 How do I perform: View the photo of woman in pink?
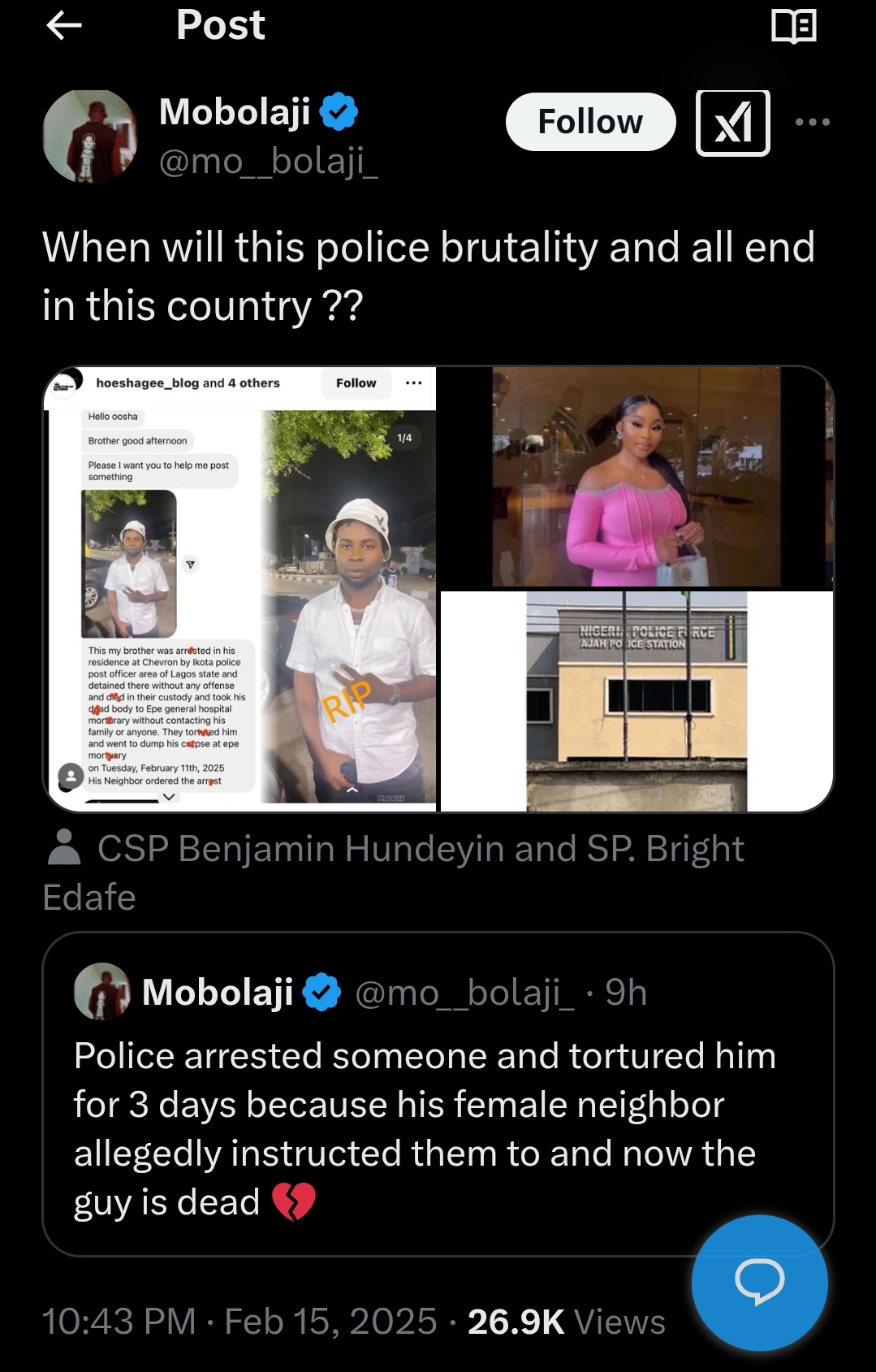coord(637,478)
